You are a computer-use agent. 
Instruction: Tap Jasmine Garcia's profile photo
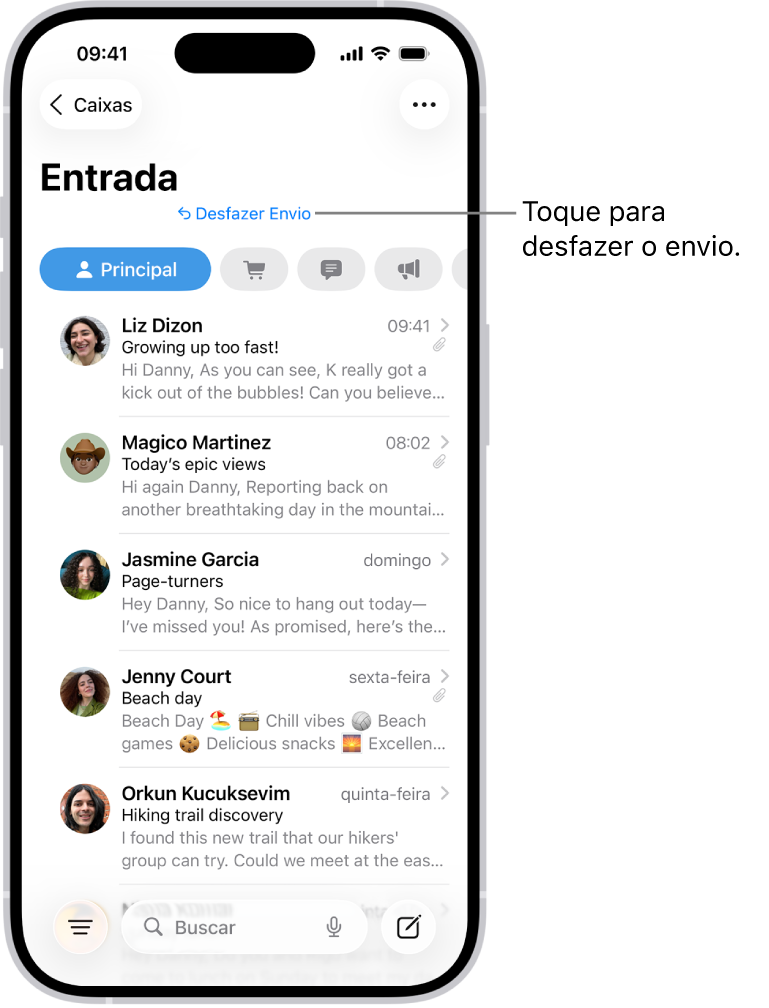tap(85, 575)
